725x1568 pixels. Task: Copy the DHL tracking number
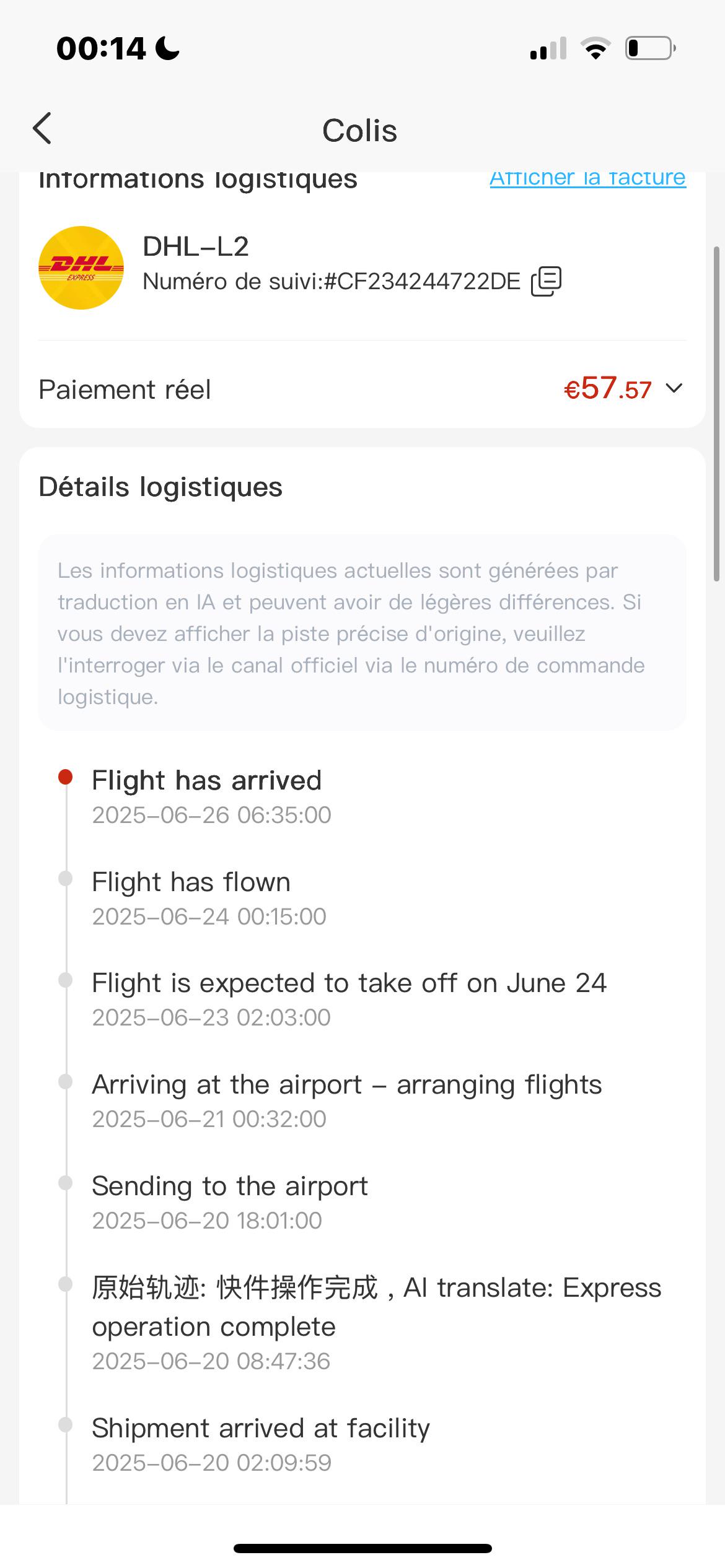(546, 282)
